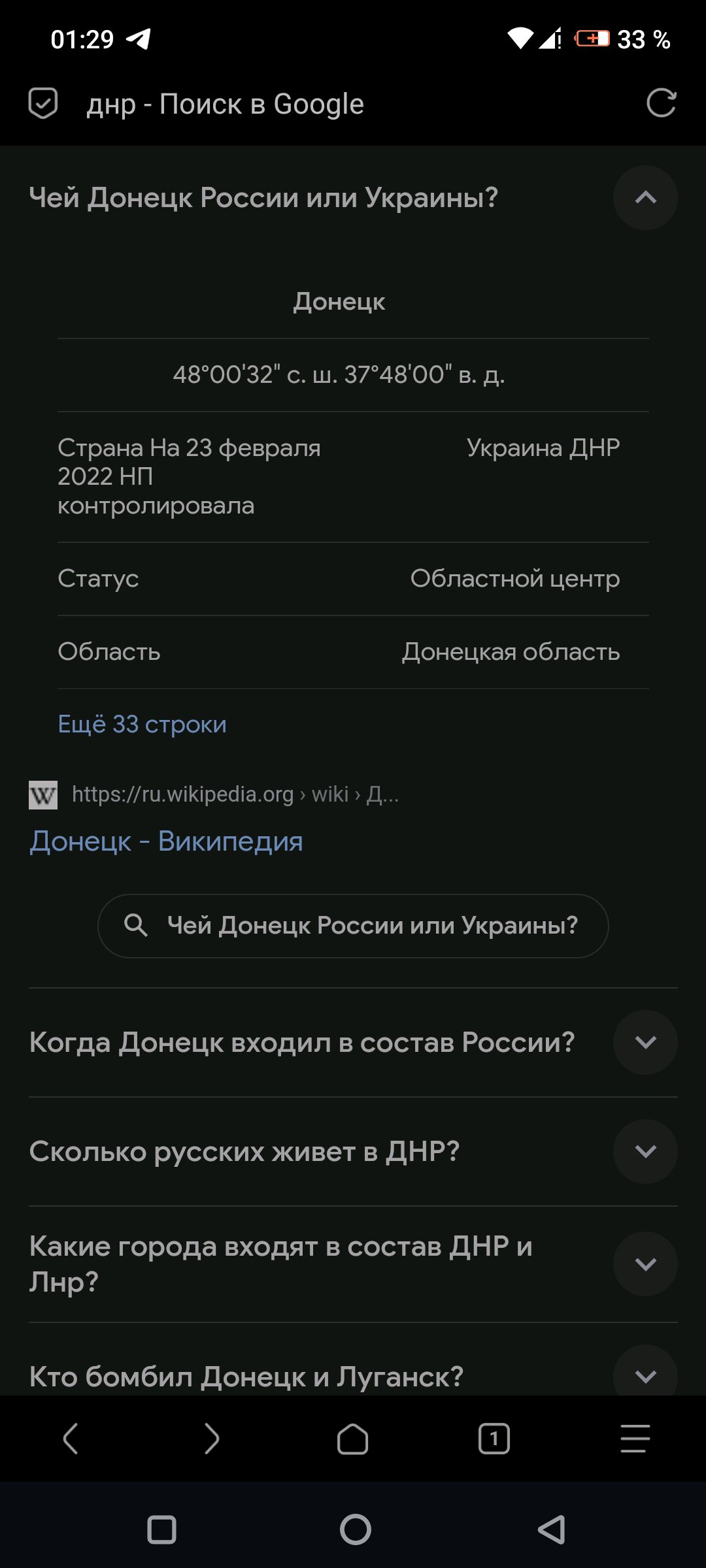
Task: Open the browser hamburger menu
Action: click(635, 1439)
